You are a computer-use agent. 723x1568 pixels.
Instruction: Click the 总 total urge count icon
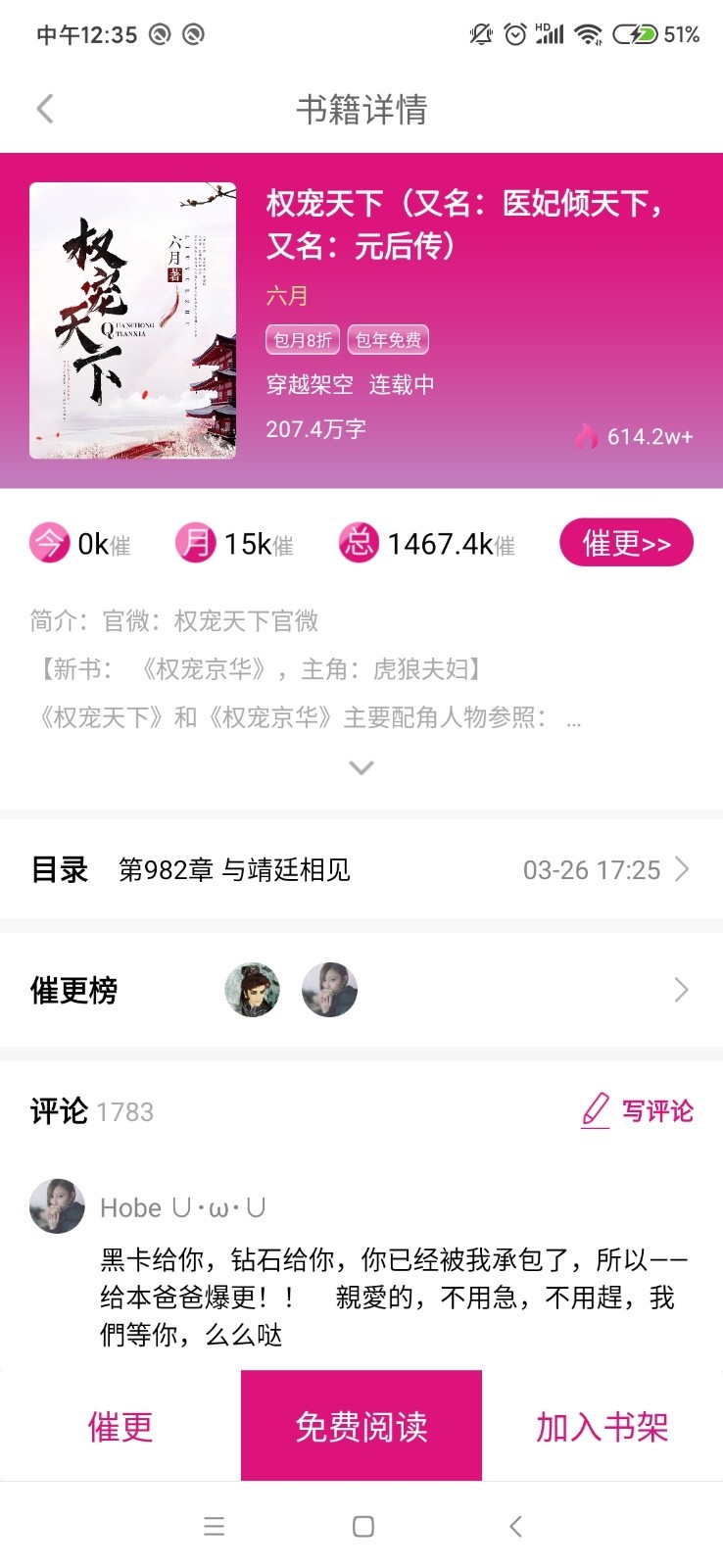coord(359,542)
